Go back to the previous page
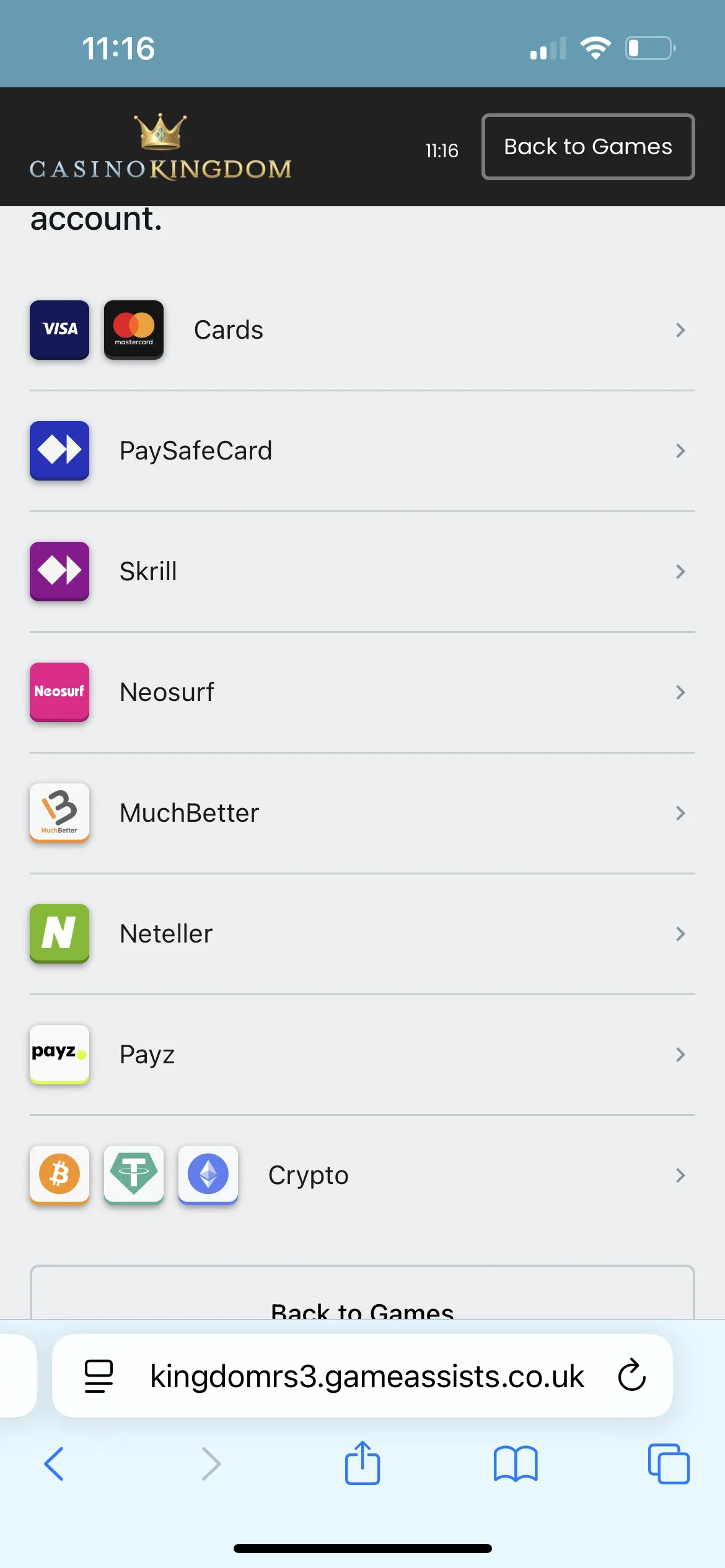The height and width of the screenshot is (1568, 725). [x=55, y=1464]
